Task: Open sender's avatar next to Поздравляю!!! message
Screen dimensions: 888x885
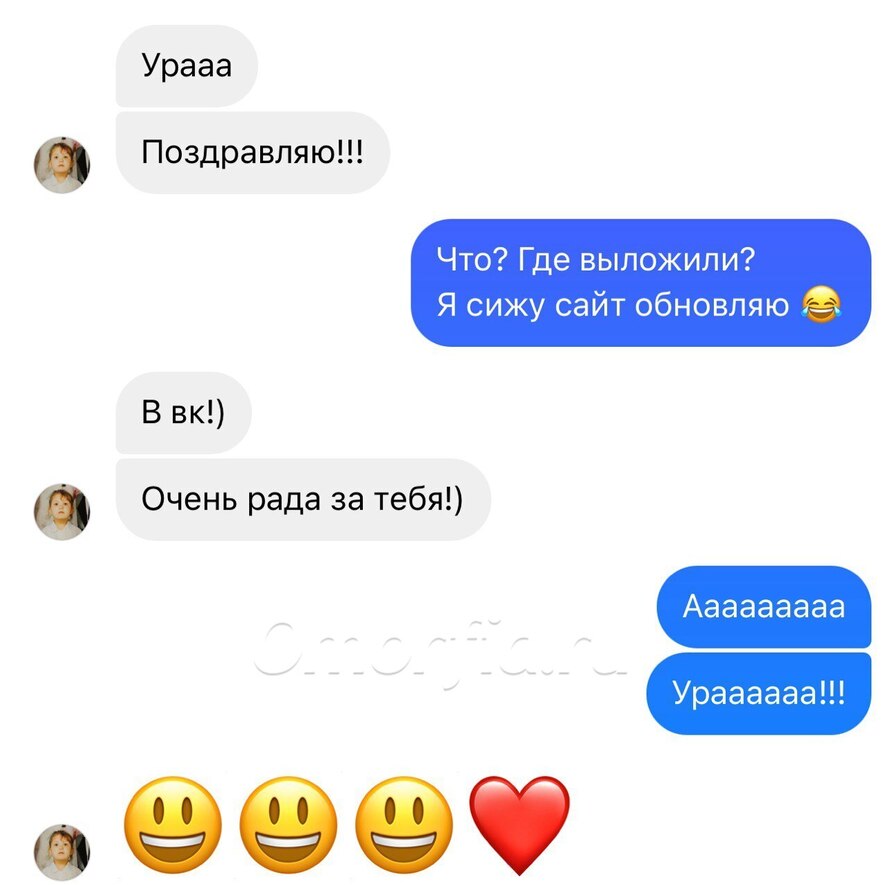Action: click(x=62, y=165)
